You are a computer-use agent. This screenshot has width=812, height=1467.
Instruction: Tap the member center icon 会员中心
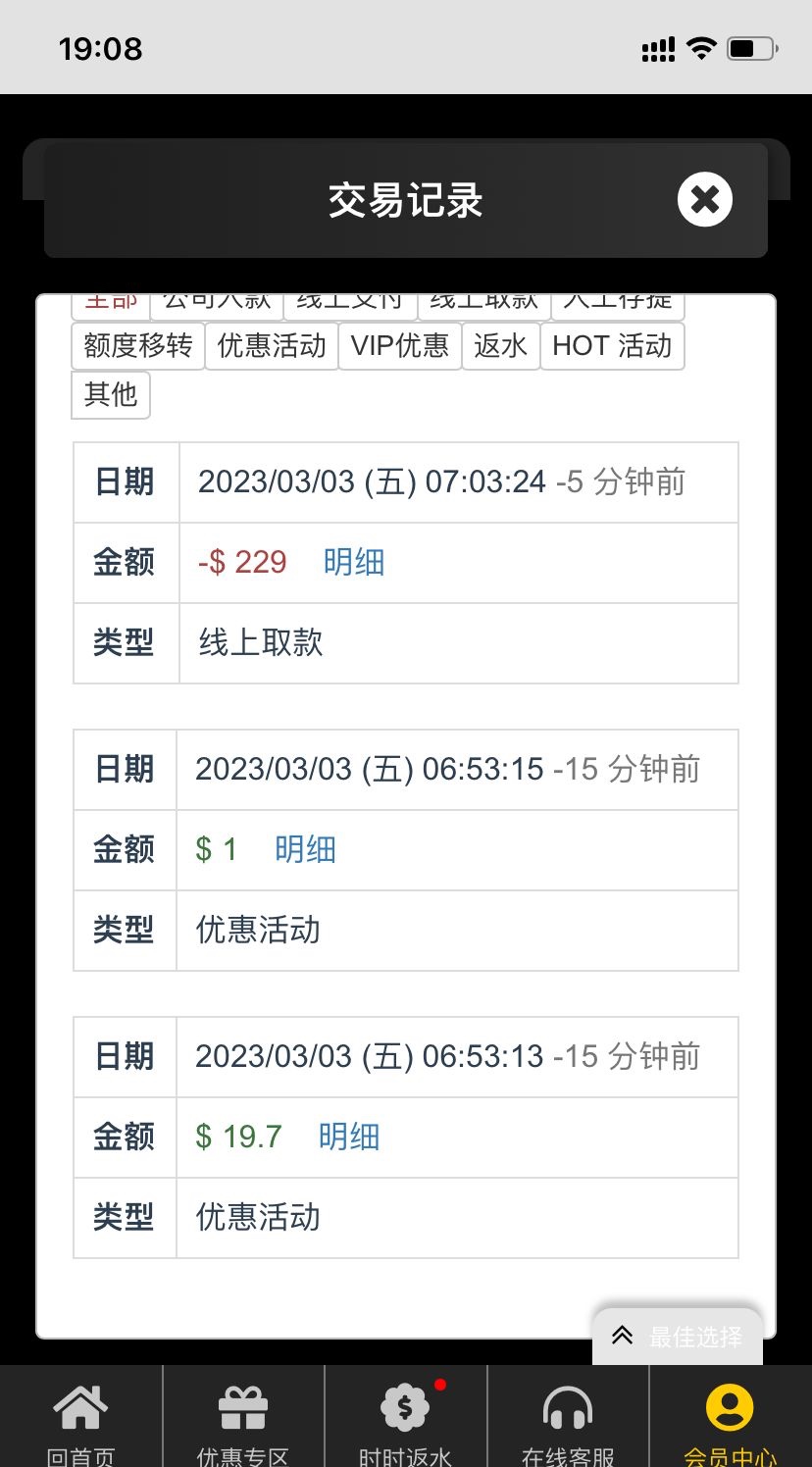coord(730,1409)
